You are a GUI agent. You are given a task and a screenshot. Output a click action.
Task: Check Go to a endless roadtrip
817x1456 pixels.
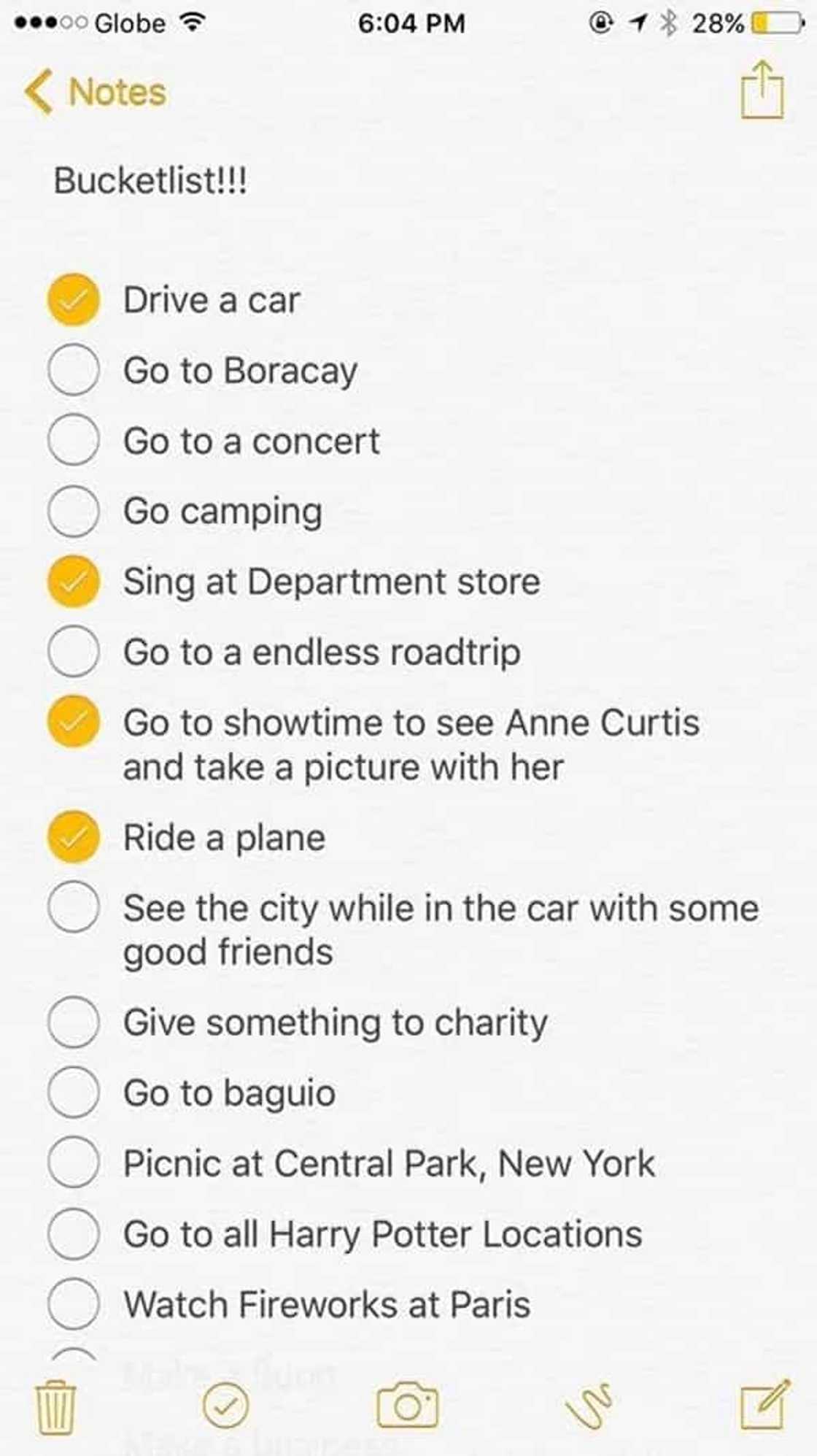click(74, 651)
